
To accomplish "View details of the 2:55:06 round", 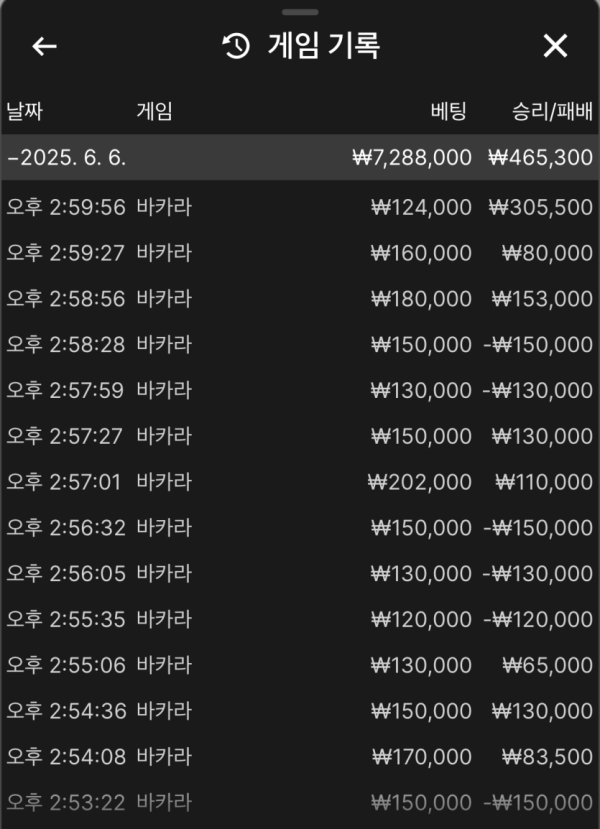I will [x=300, y=665].
